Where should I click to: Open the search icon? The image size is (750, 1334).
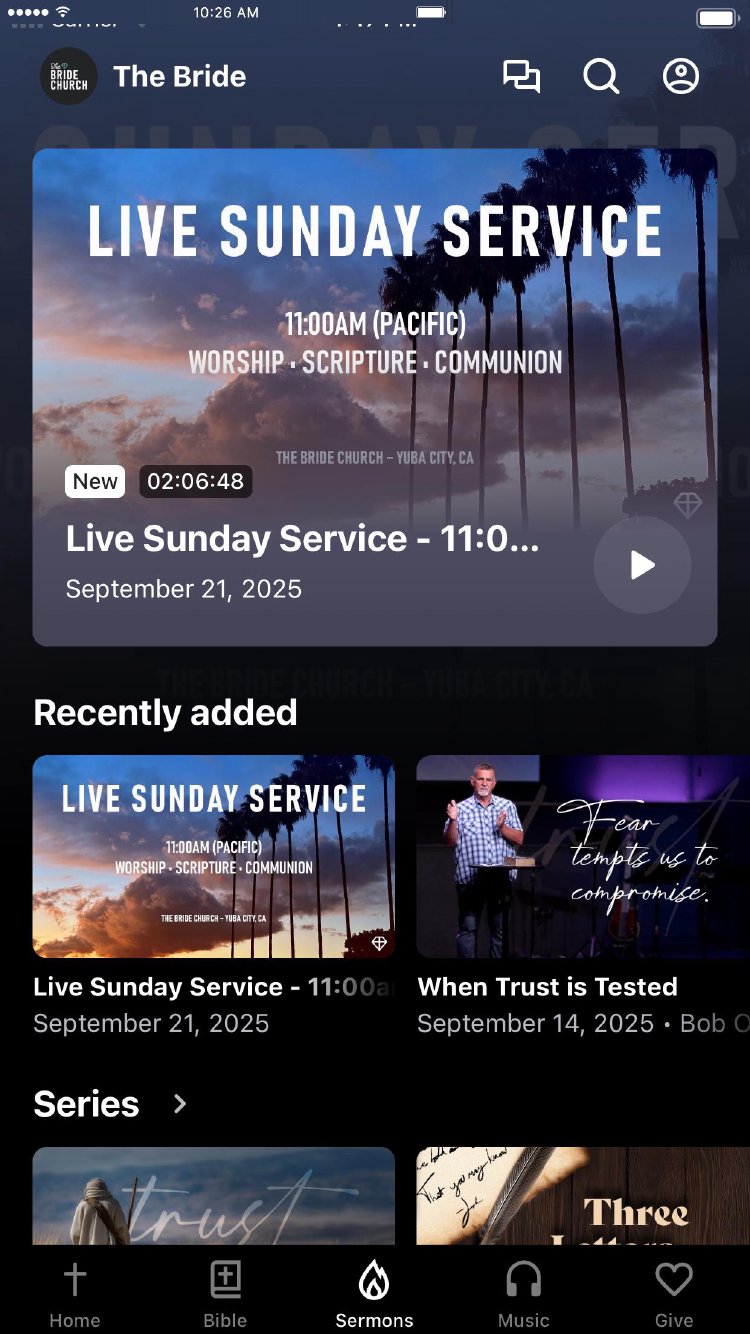point(601,77)
